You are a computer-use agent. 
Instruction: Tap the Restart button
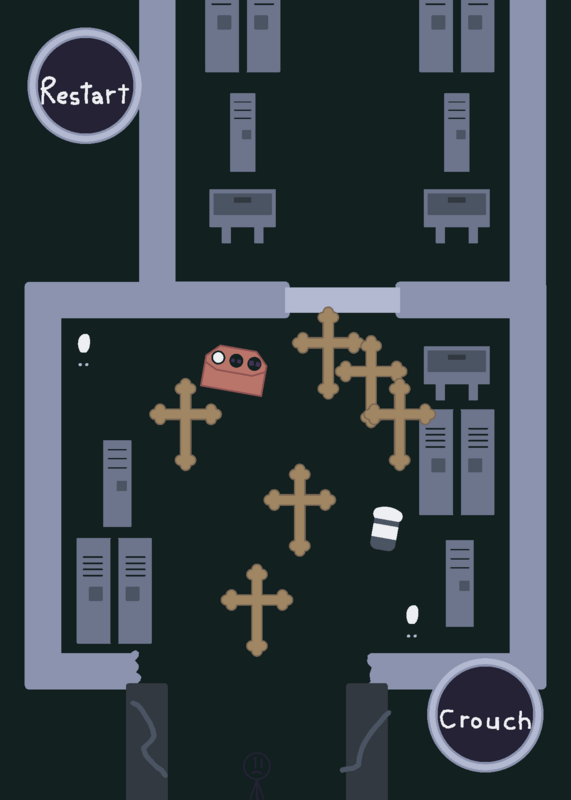85,86
